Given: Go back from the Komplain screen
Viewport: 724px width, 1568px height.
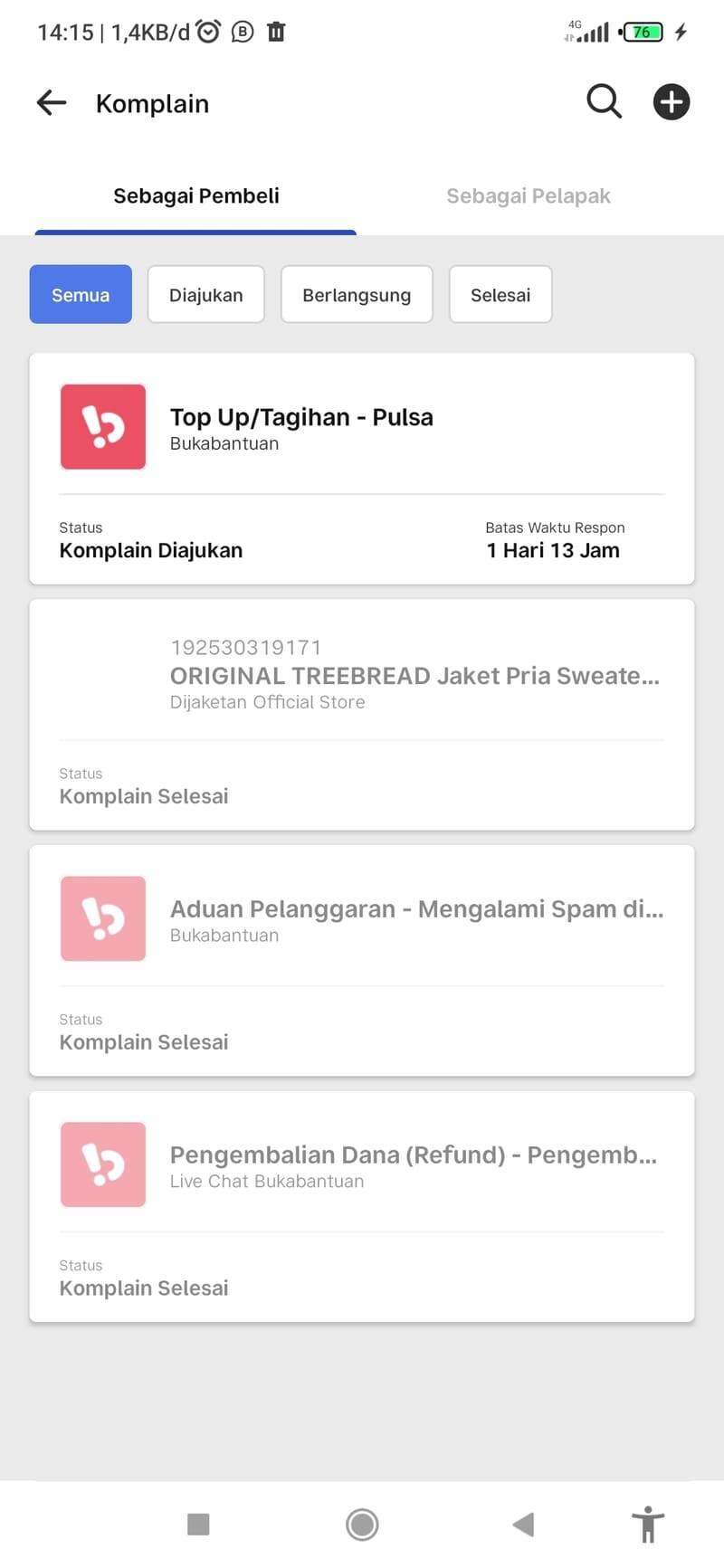Looking at the screenshot, I should coord(52,102).
